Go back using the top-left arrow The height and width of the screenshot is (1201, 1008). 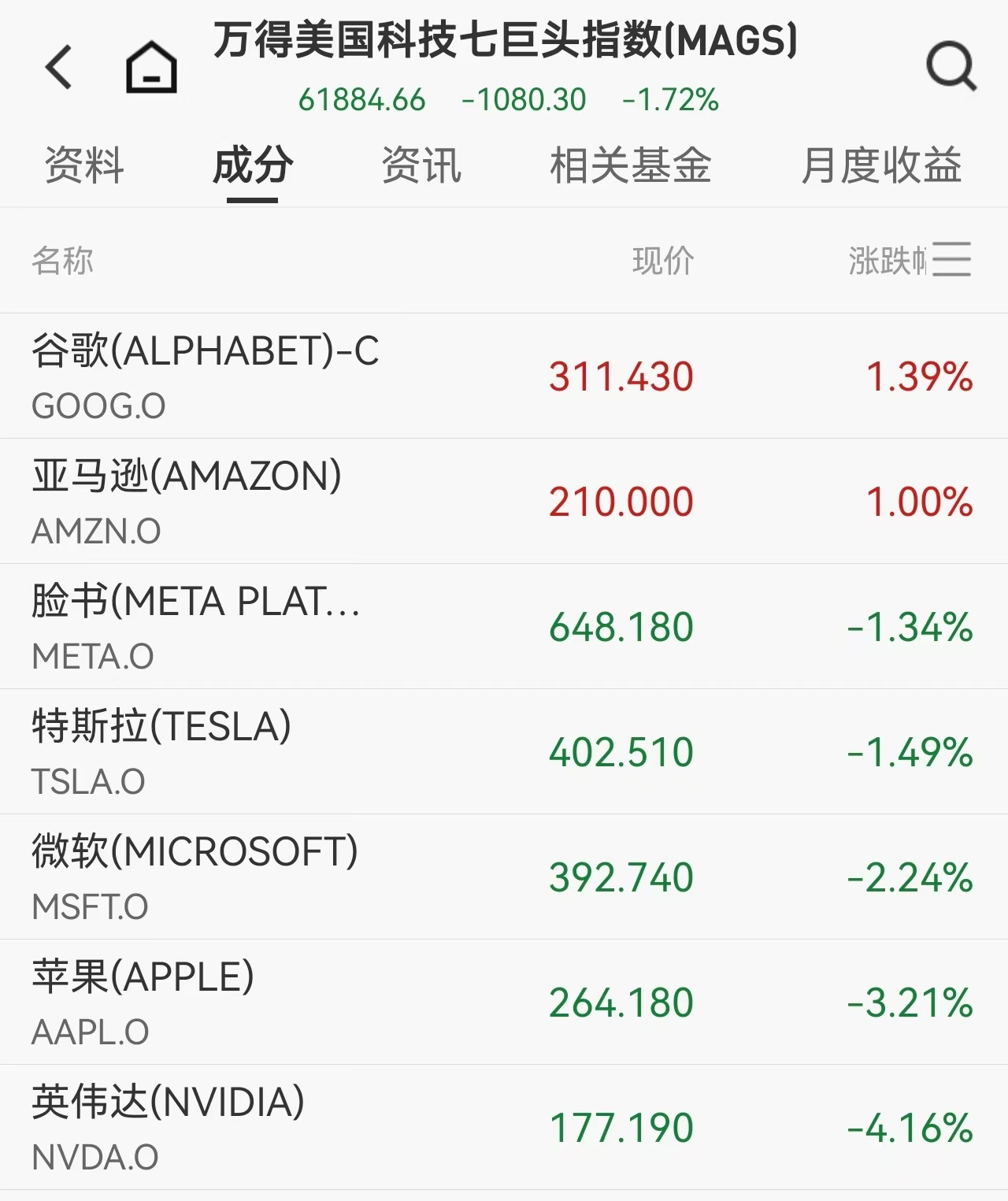(x=59, y=67)
